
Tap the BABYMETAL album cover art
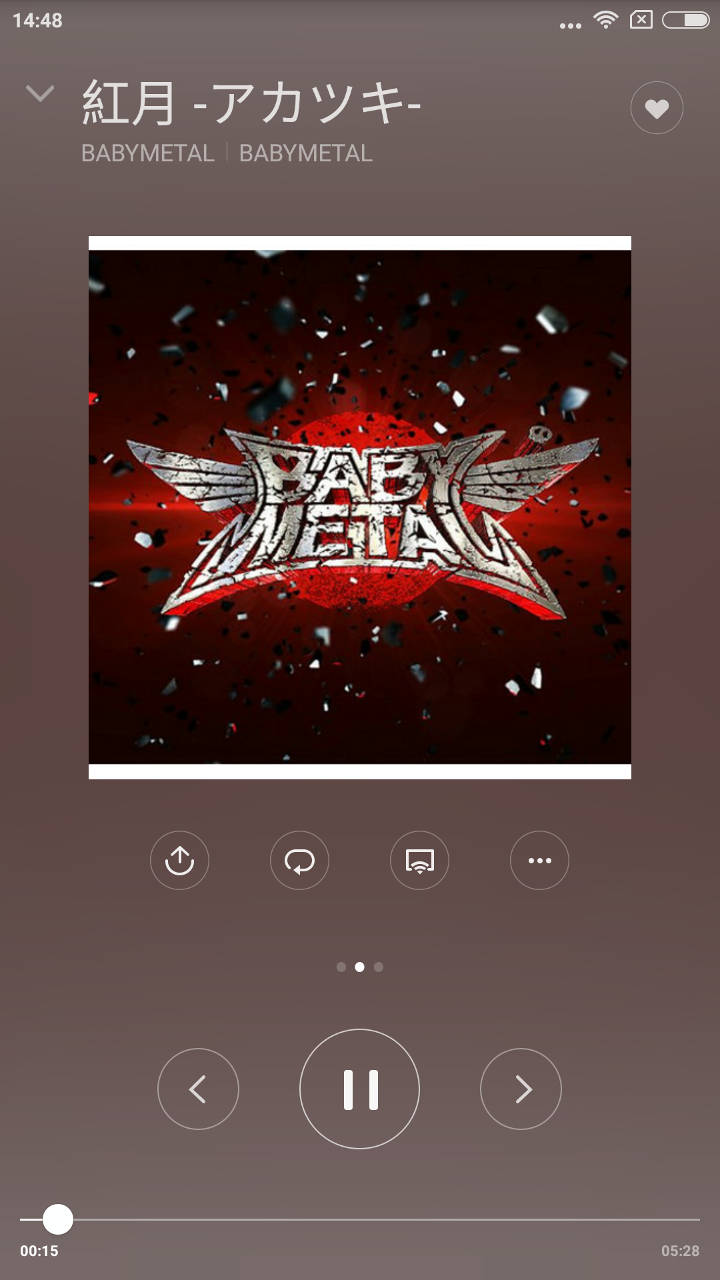tap(360, 507)
